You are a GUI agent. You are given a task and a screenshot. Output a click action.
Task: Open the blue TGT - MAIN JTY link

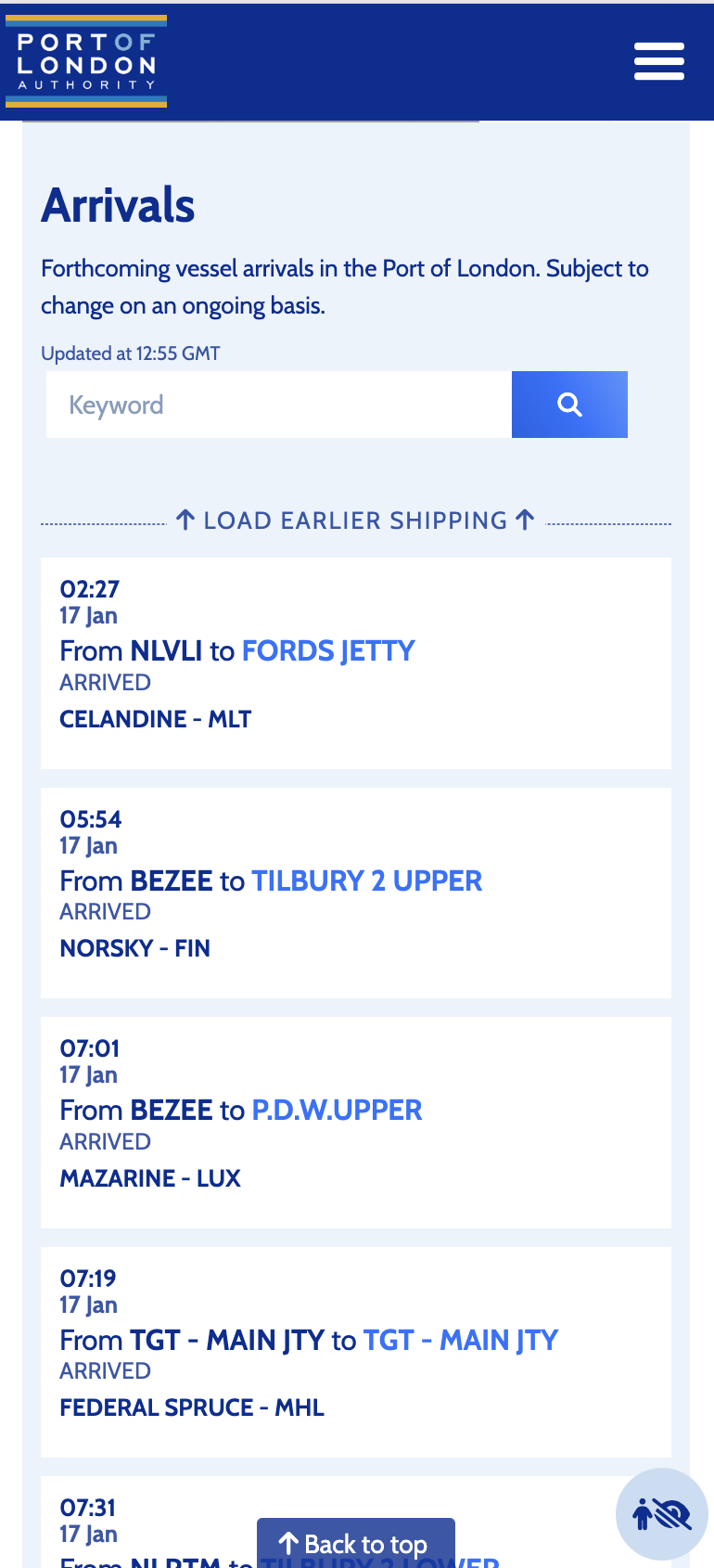tap(461, 1340)
